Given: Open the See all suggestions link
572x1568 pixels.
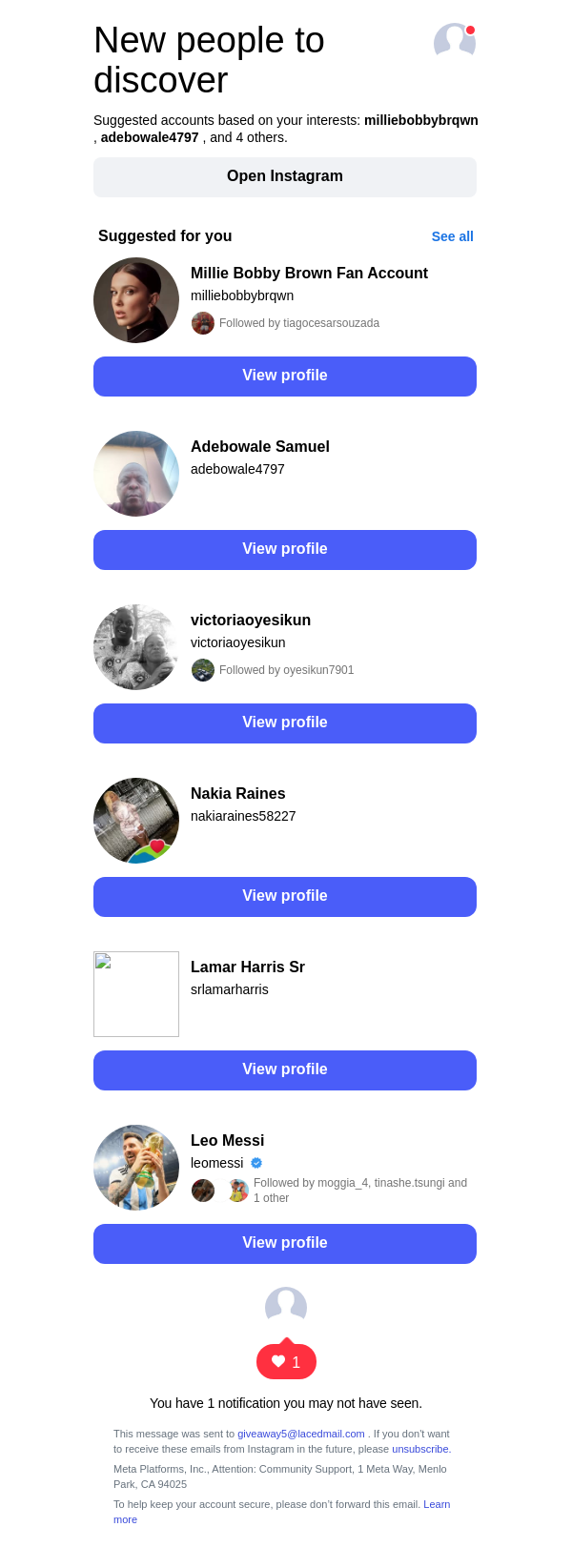Looking at the screenshot, I should (x=452, y=236).
